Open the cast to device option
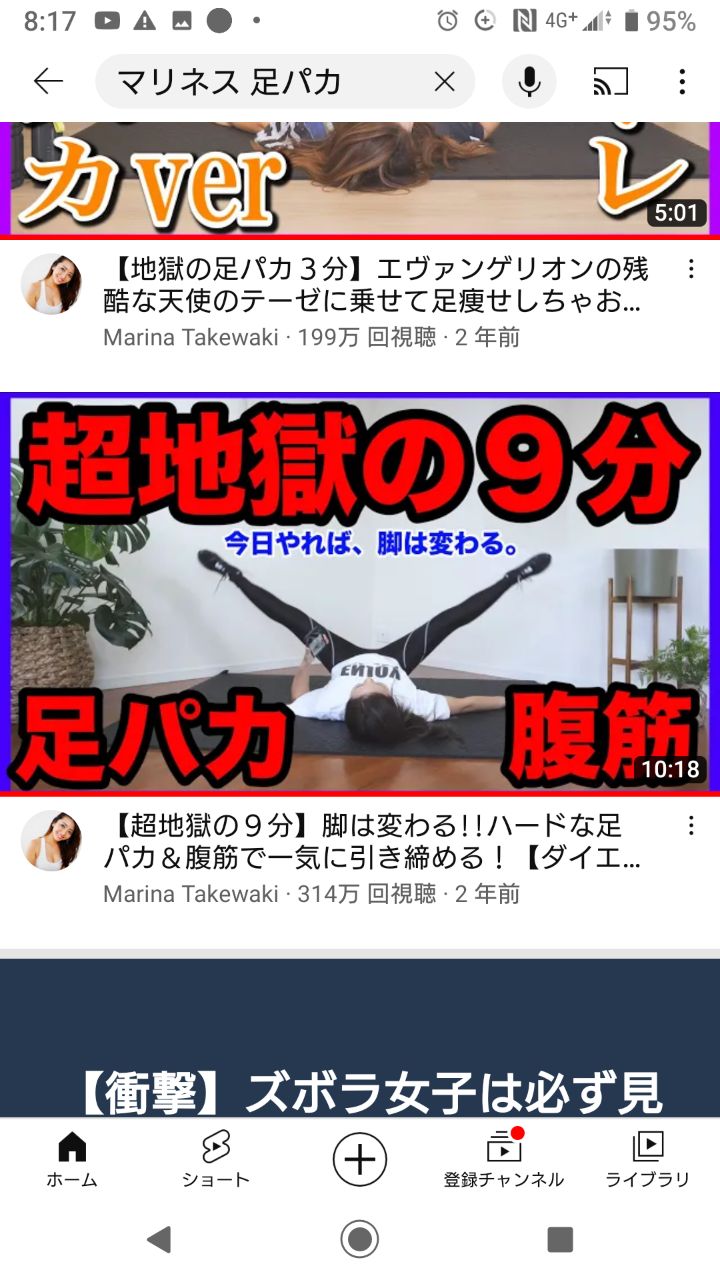Viewport: 720px width, 1280px height. pyautogui.click(x=610, y=82)
